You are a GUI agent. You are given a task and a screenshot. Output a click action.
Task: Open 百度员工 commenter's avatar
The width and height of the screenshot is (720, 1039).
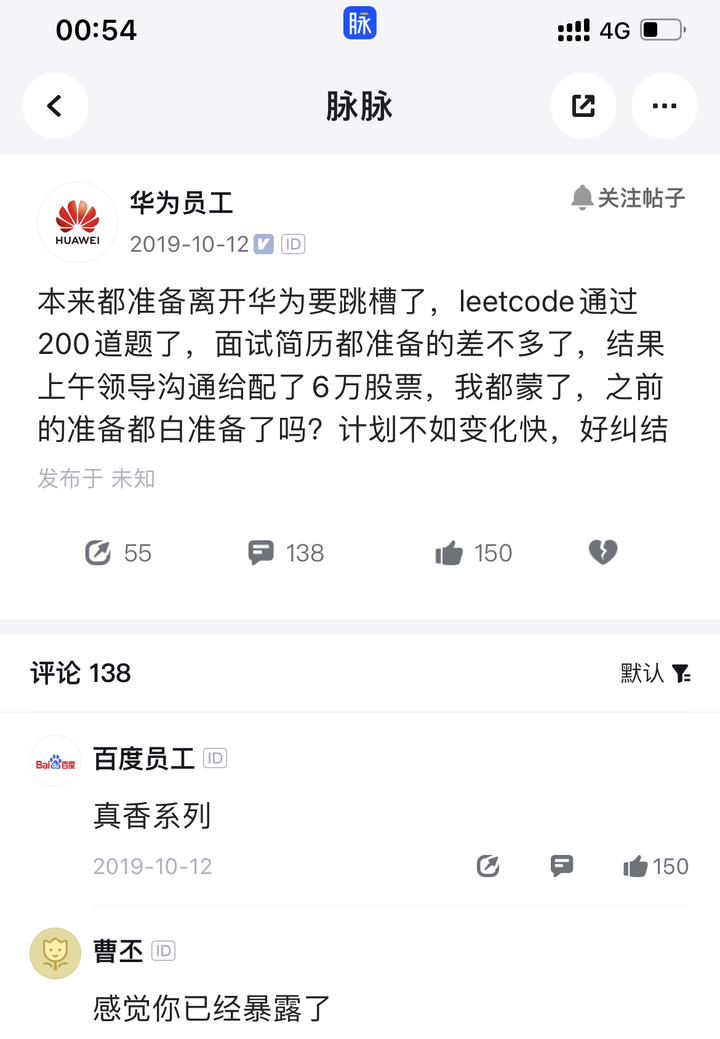tap(56, 761)
